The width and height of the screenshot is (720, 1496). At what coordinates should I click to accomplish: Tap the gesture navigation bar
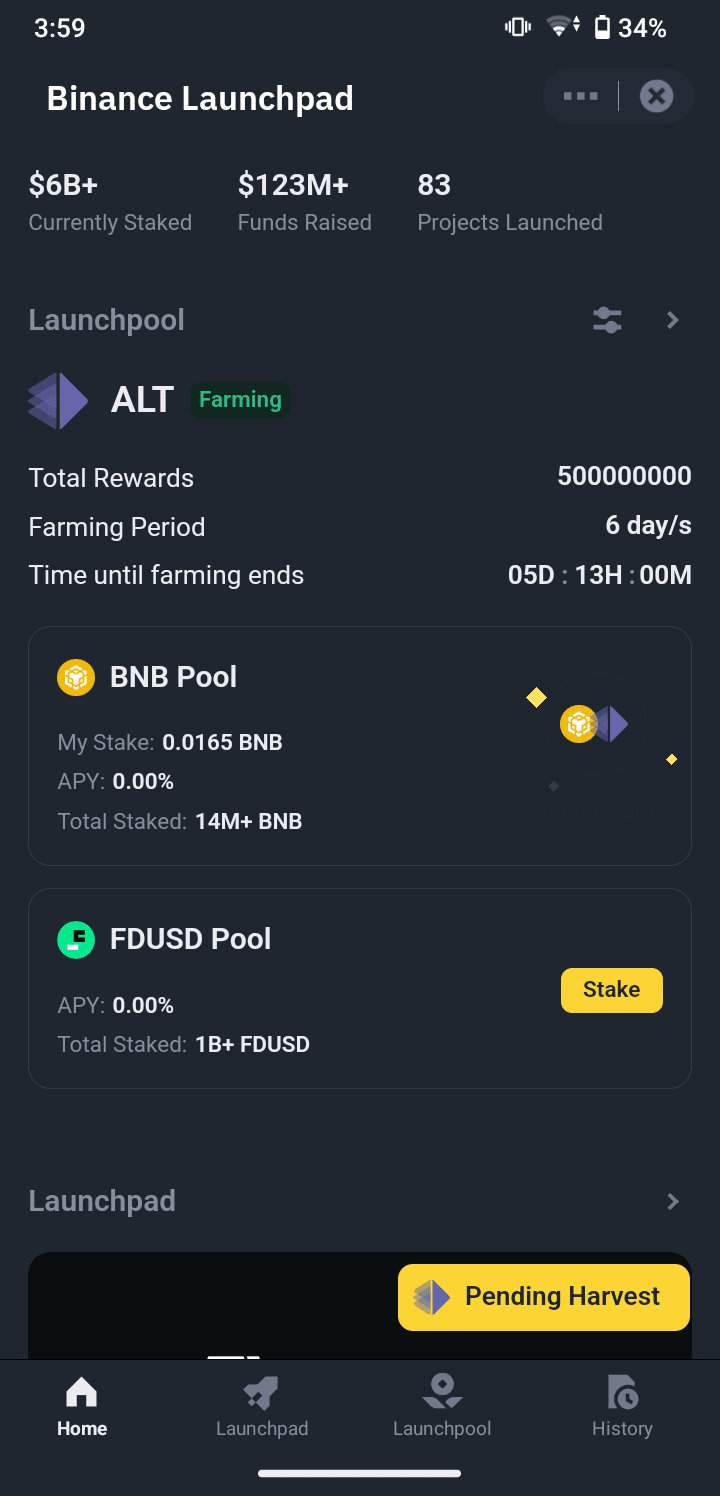pyautogui.click(x=360, y=1472)
